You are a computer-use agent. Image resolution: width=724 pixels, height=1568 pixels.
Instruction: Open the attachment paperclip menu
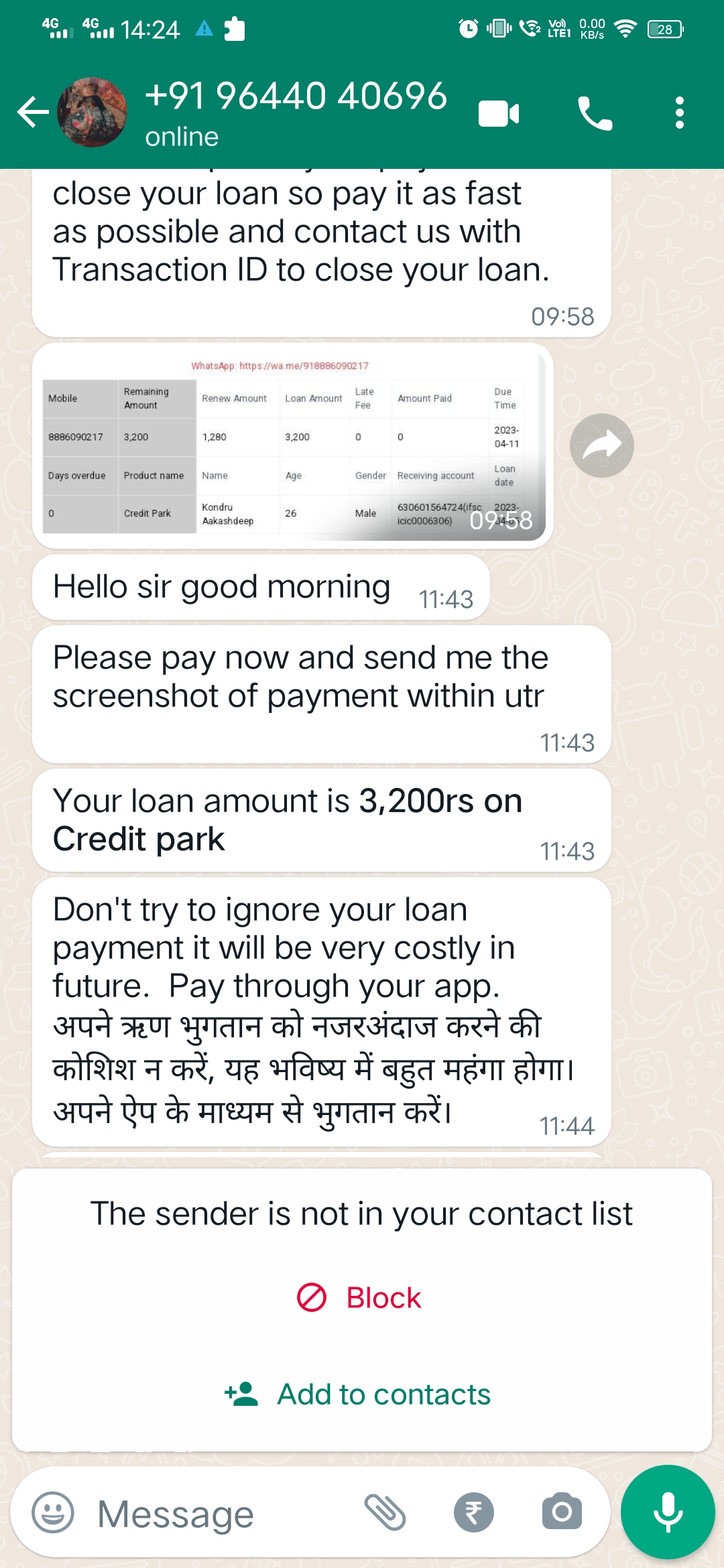point(385,1512)
